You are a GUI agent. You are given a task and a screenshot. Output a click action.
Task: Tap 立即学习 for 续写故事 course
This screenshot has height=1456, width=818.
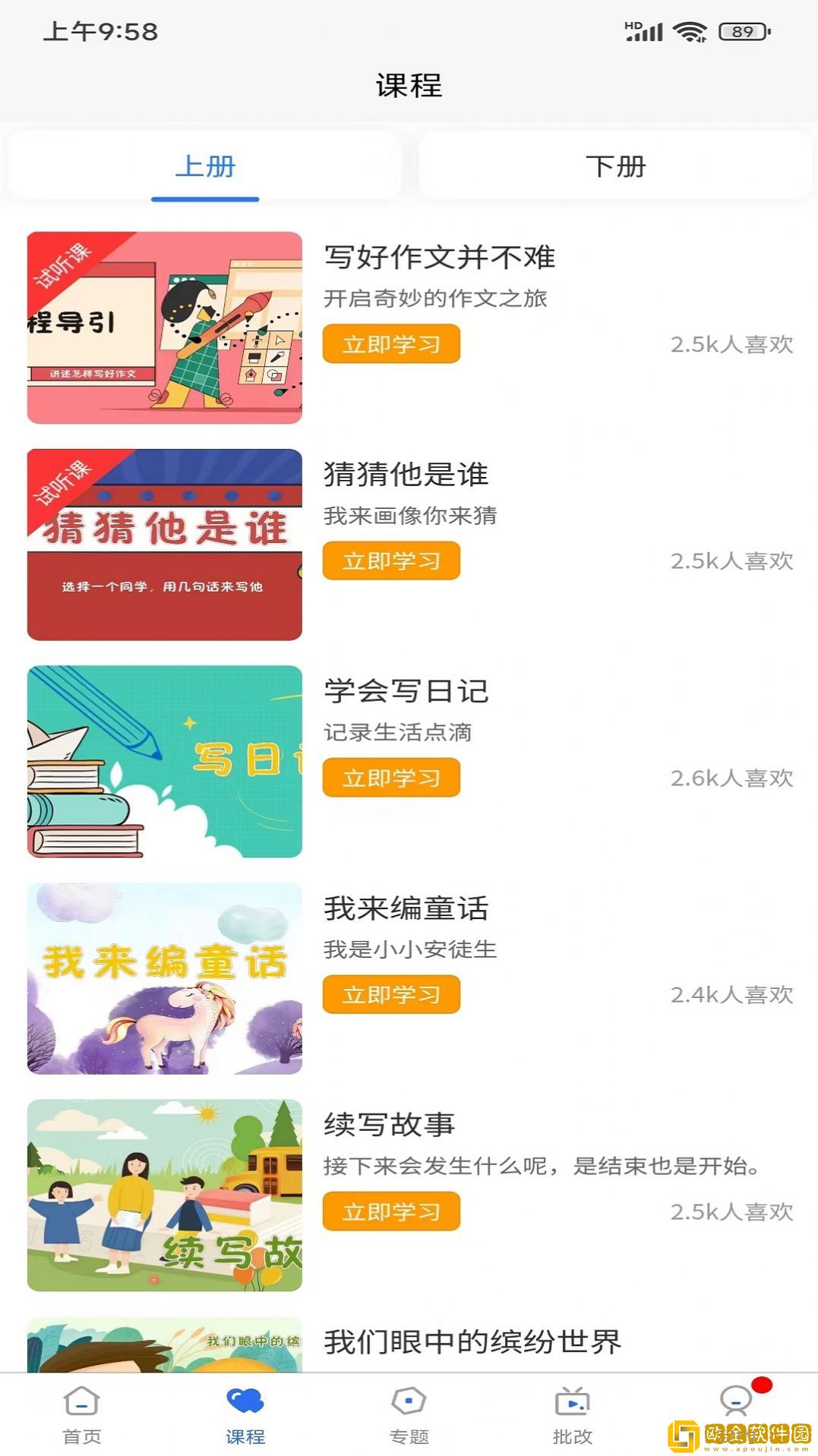click(x=391, y=1211)
